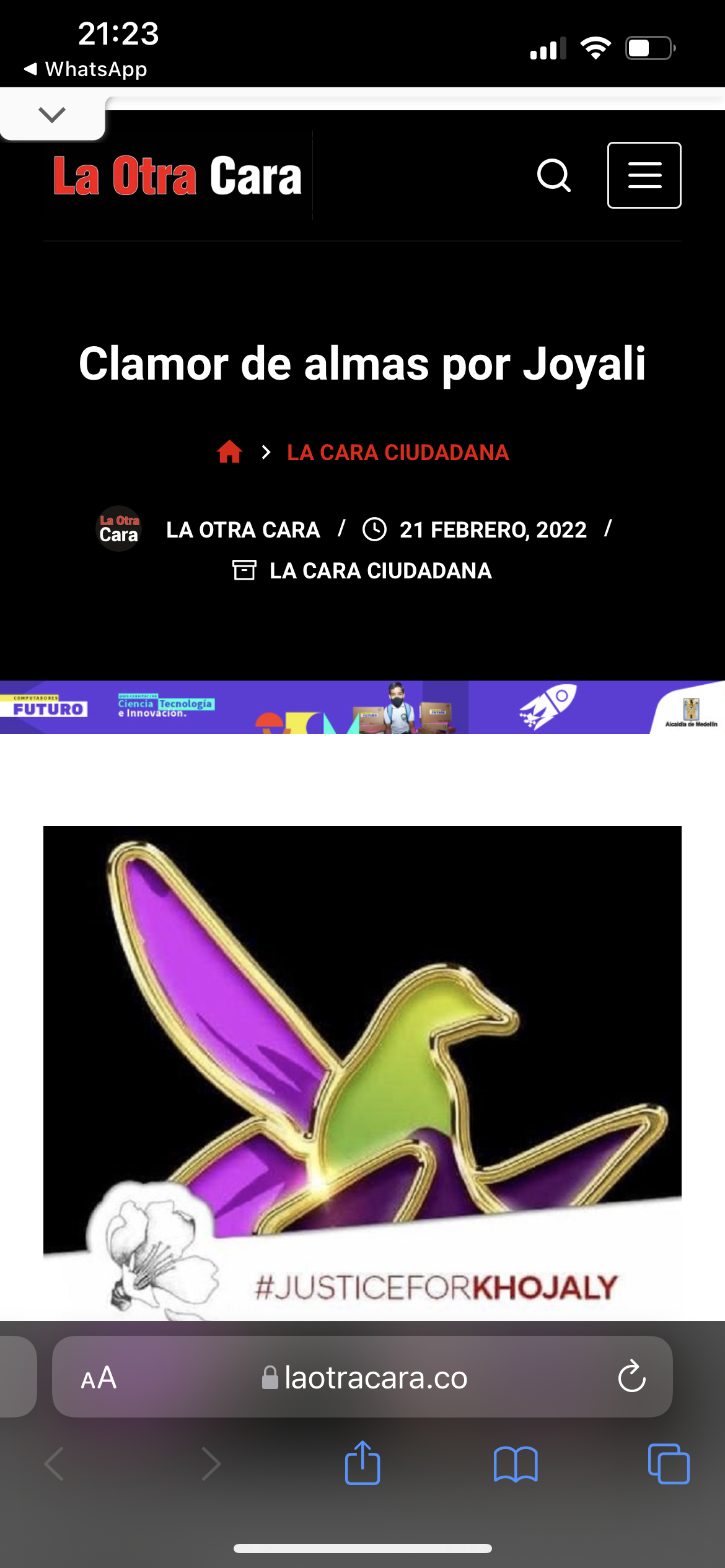
Task: Return to WhatsApp from status bar
Action: coord(86,69)
